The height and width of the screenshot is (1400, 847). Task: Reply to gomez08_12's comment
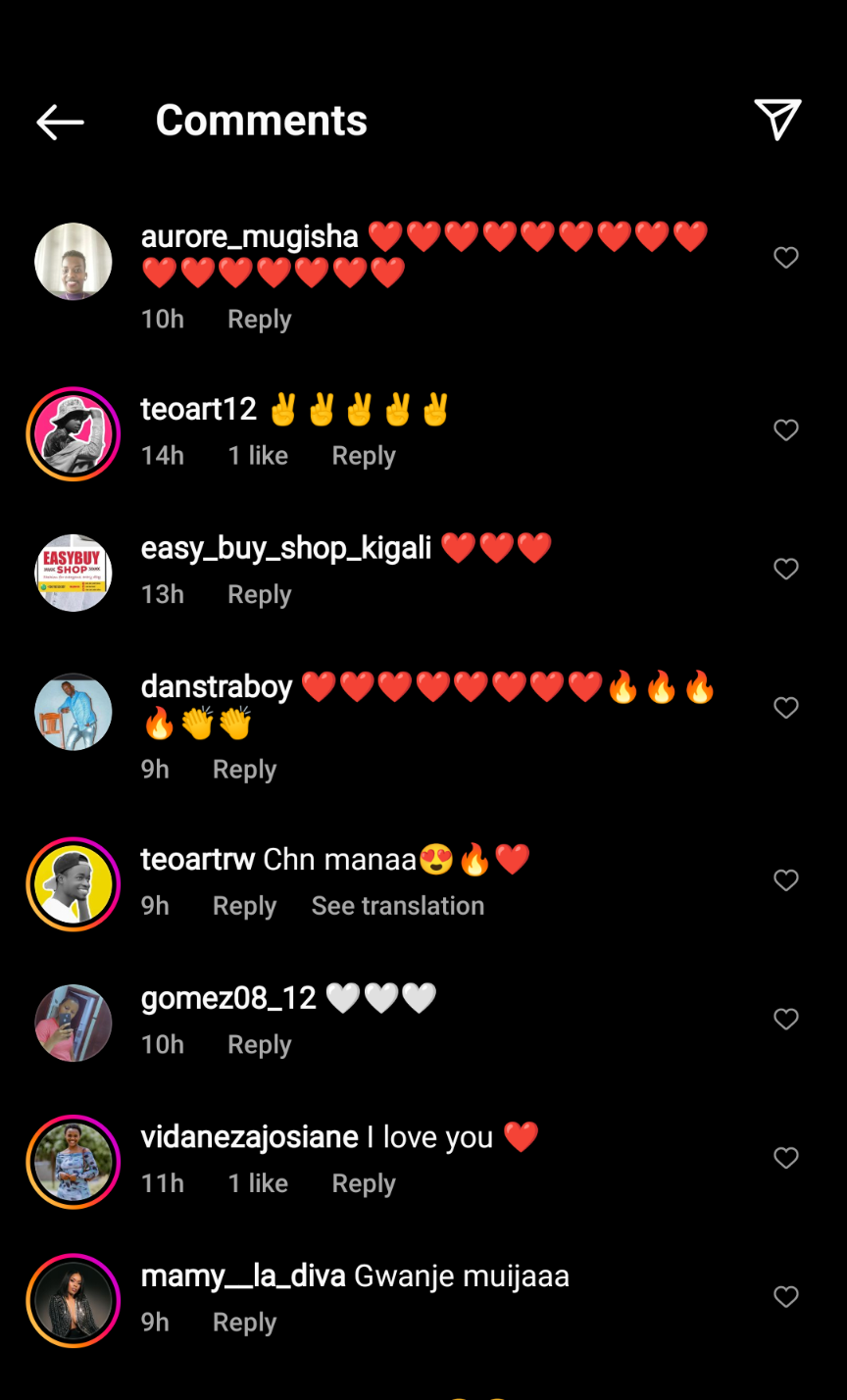pyautogui.click(x=259, y=1045)
